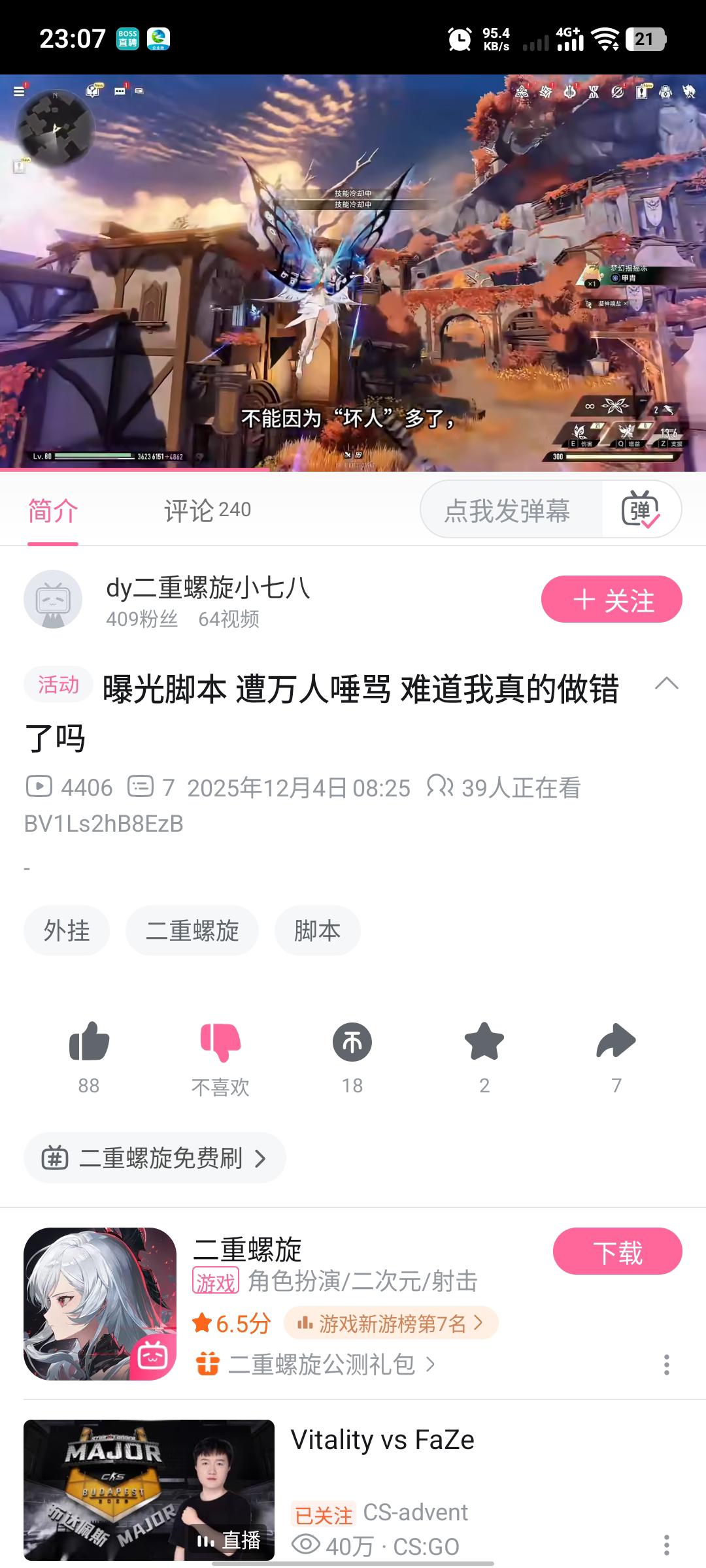Image resolution: width=706 pixels, height=1568 pixels.
Task: Open uploader avatar of dy二重螺旋小七八
Action: point(53,600)
